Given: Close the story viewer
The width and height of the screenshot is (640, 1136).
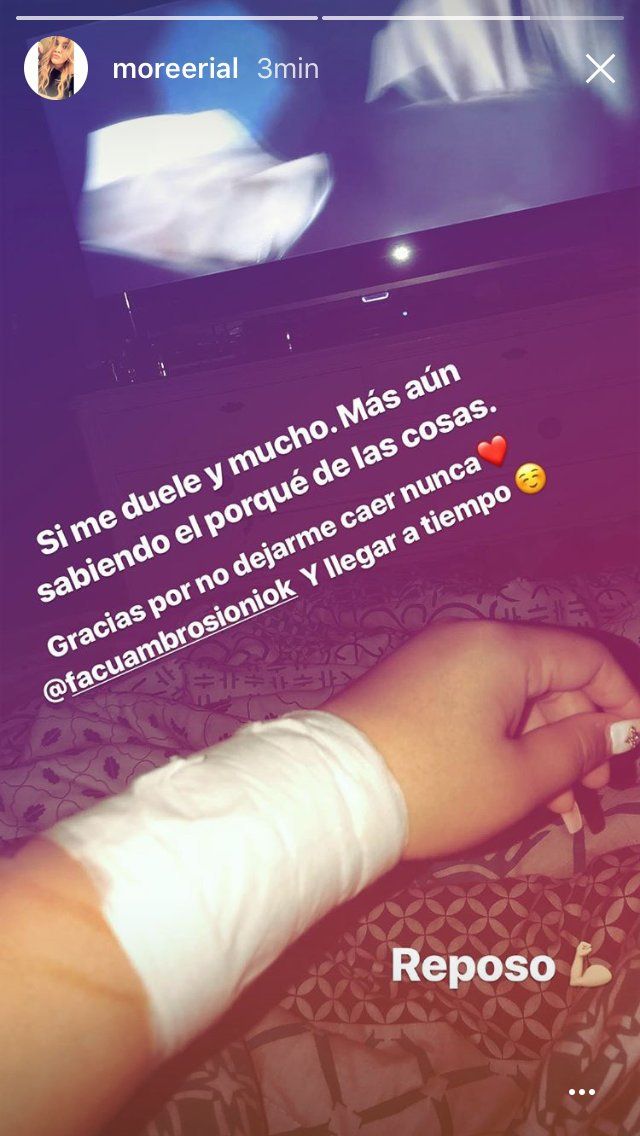Looking at the screenshot, I should coord(600,69).
